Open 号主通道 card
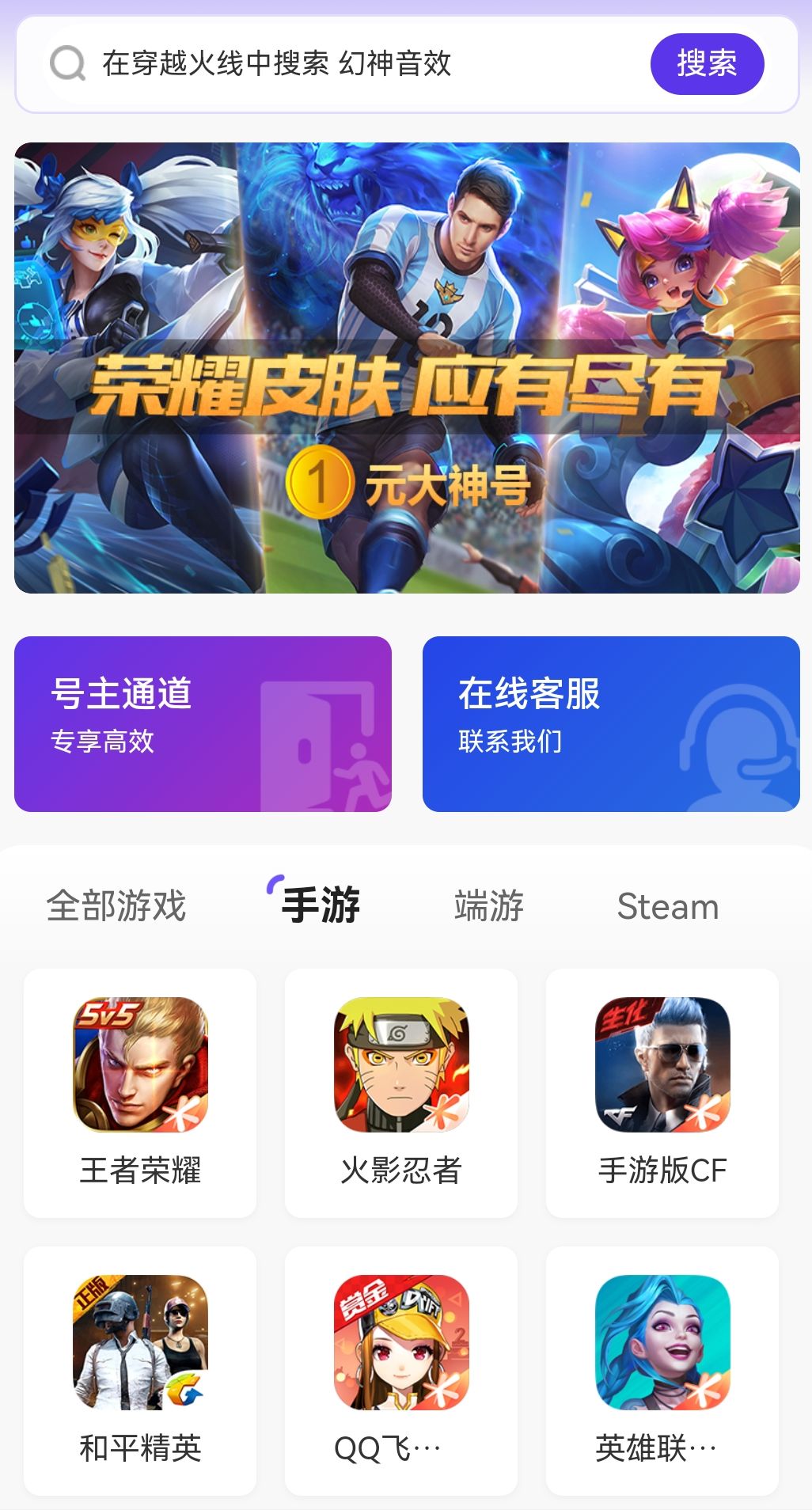The image size is (812, 1510). [203, 723]
